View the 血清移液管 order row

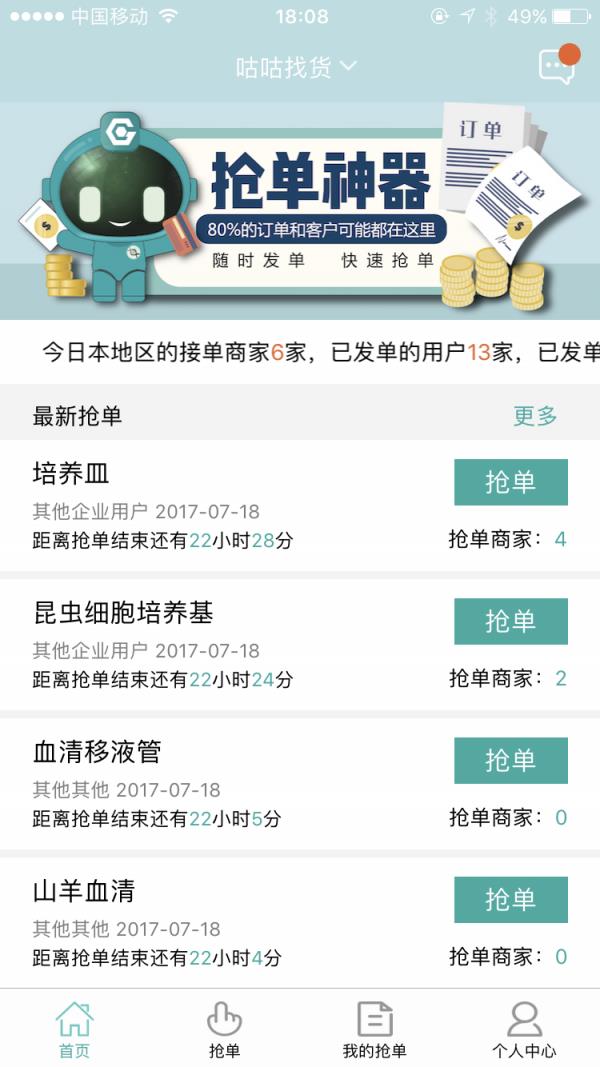point(300,784)
